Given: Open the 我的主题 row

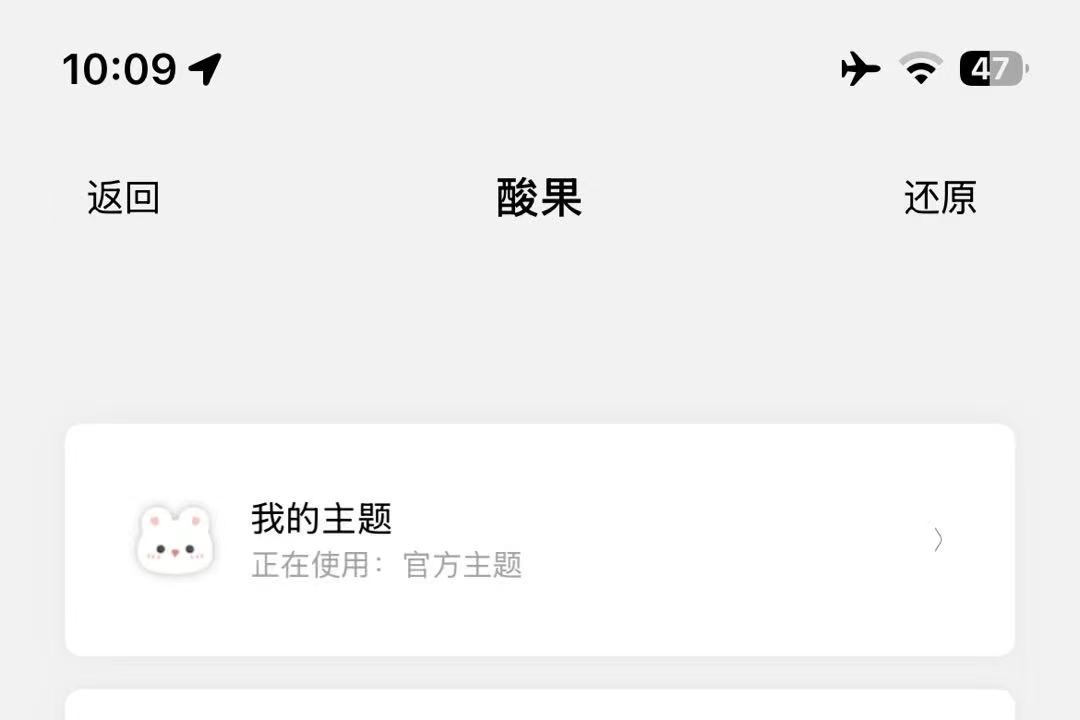Looking at the screenshot, I should pyautogui.click(x=540, y=540).
